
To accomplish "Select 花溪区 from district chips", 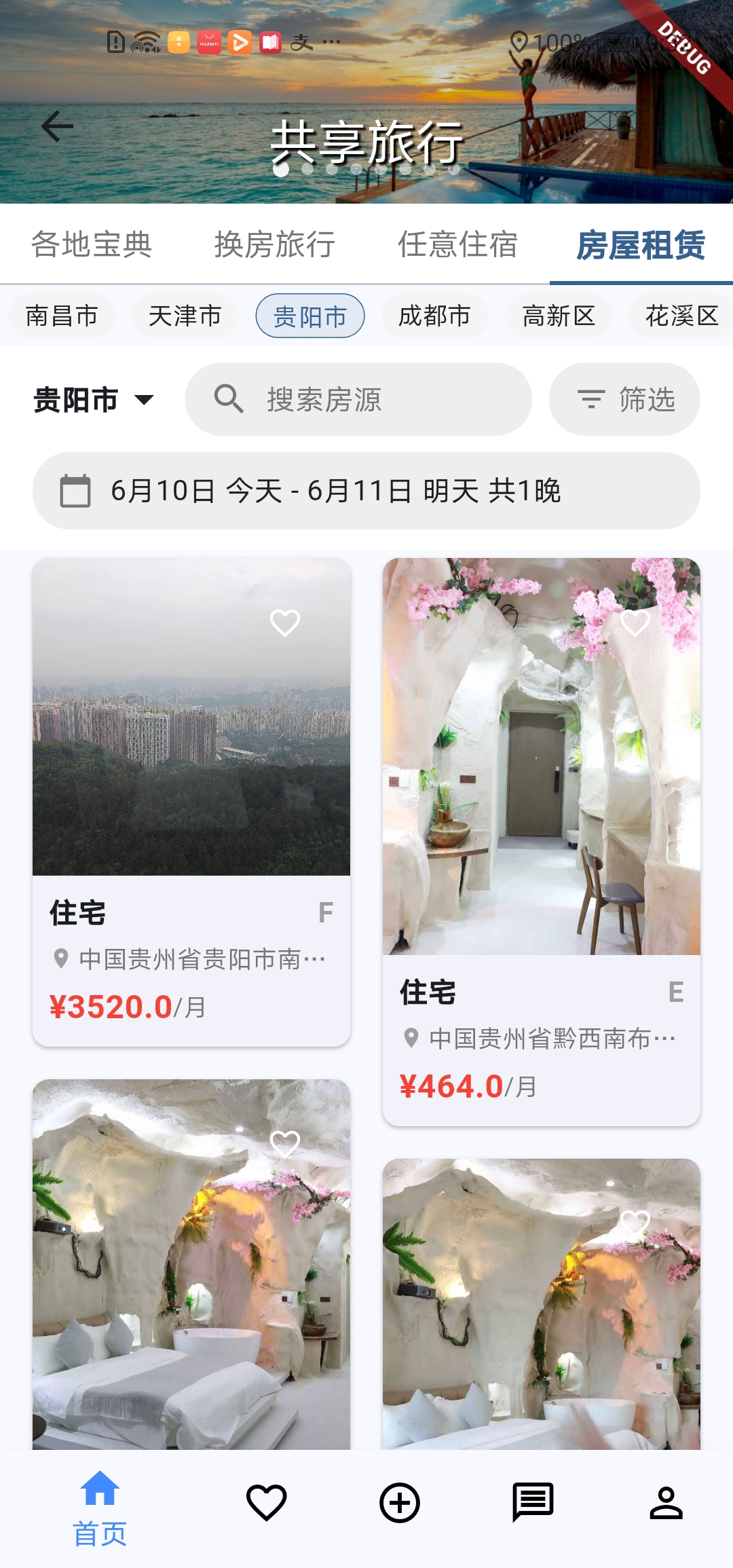I will point(682,315).
